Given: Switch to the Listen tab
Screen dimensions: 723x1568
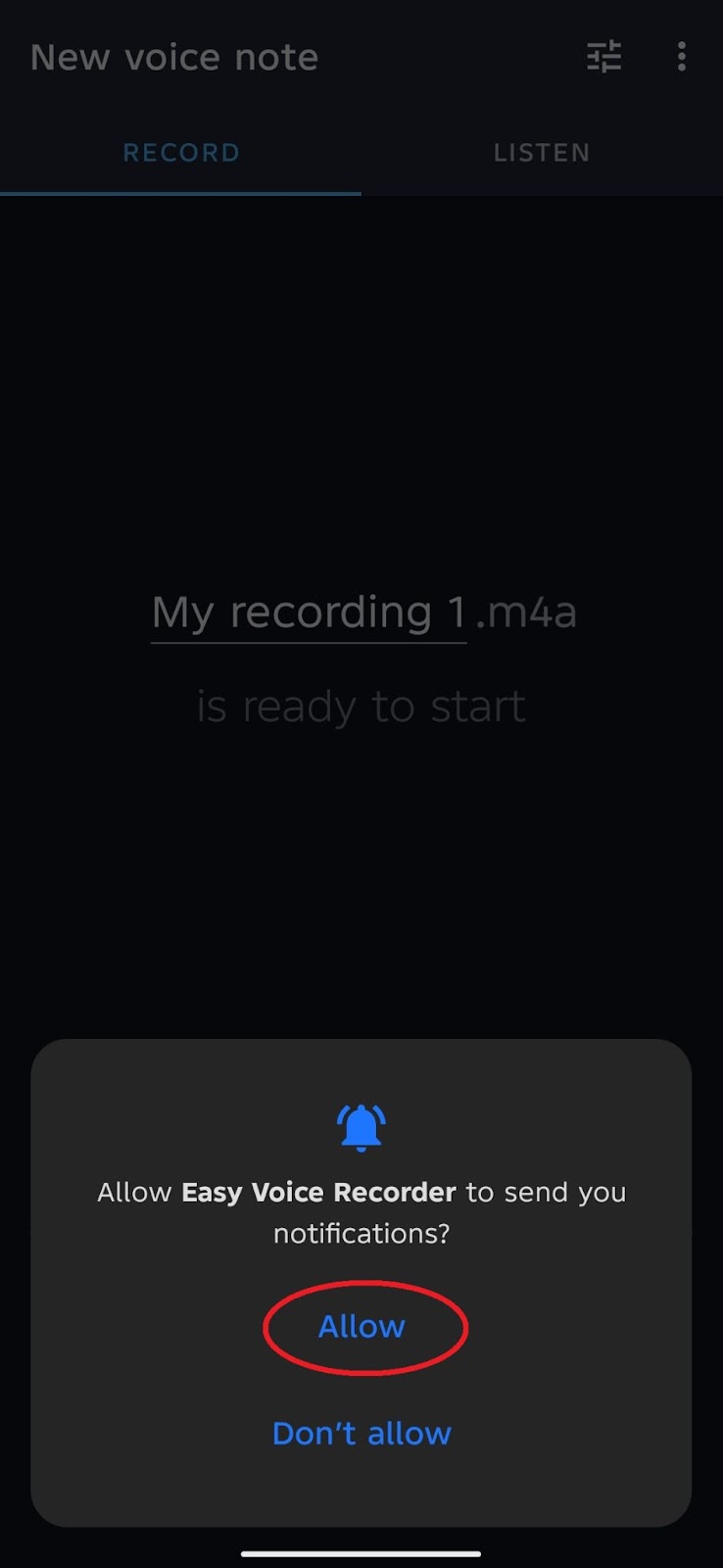Looking at the screenshot, I should pyautogui.click(x=542, y=153).
